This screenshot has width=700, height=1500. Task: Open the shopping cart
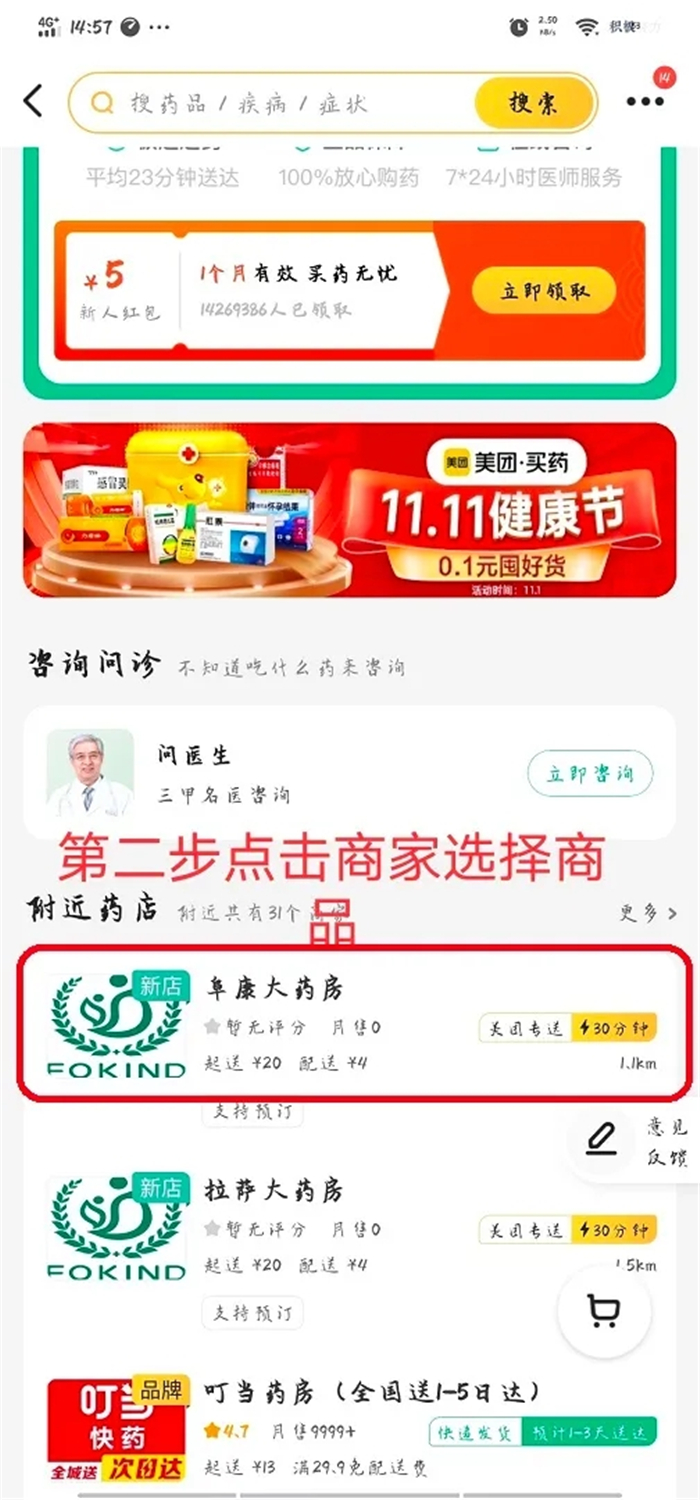tap(604, 1311)
